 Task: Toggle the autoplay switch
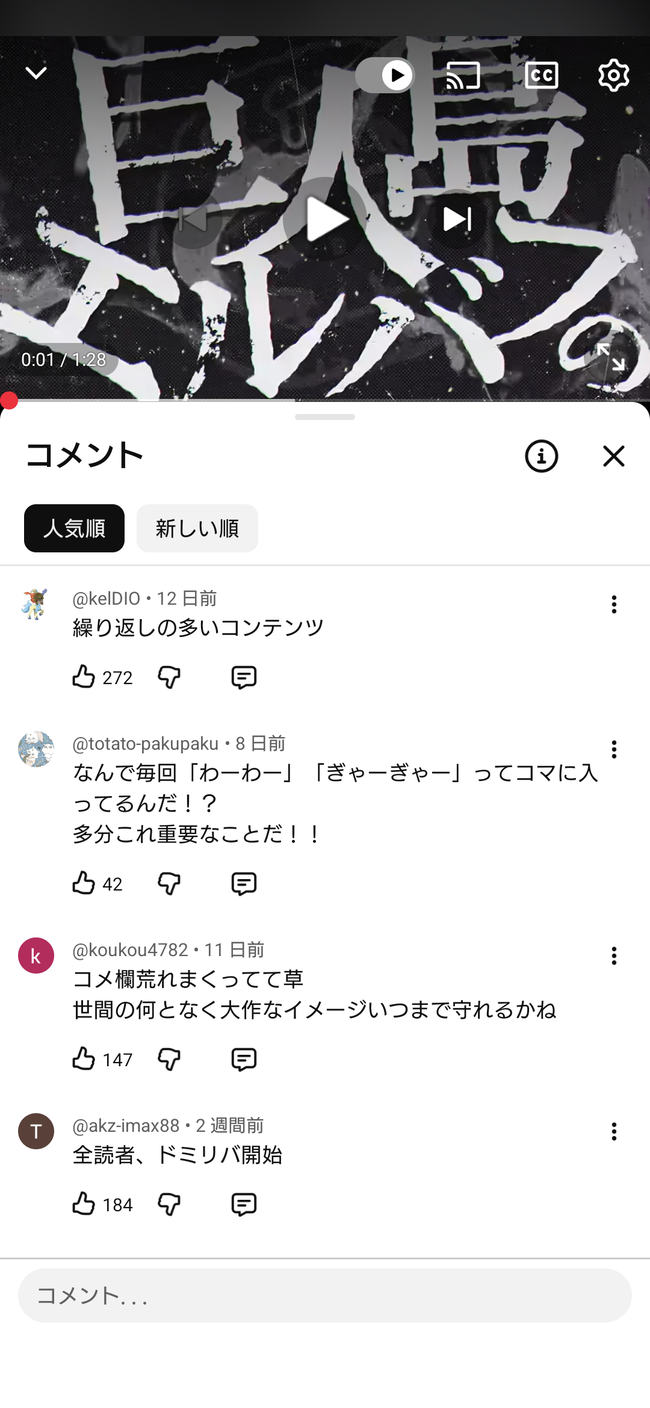click(385, 75)
